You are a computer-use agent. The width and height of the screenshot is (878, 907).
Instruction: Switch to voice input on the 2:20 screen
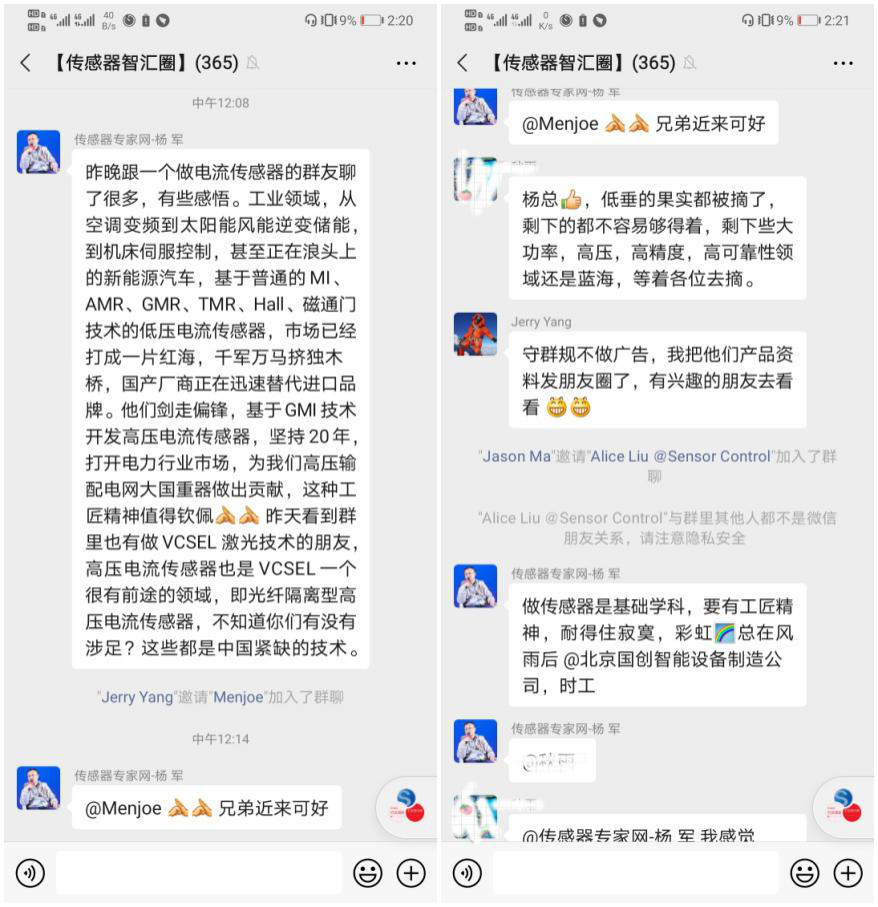tap(31, 873)
